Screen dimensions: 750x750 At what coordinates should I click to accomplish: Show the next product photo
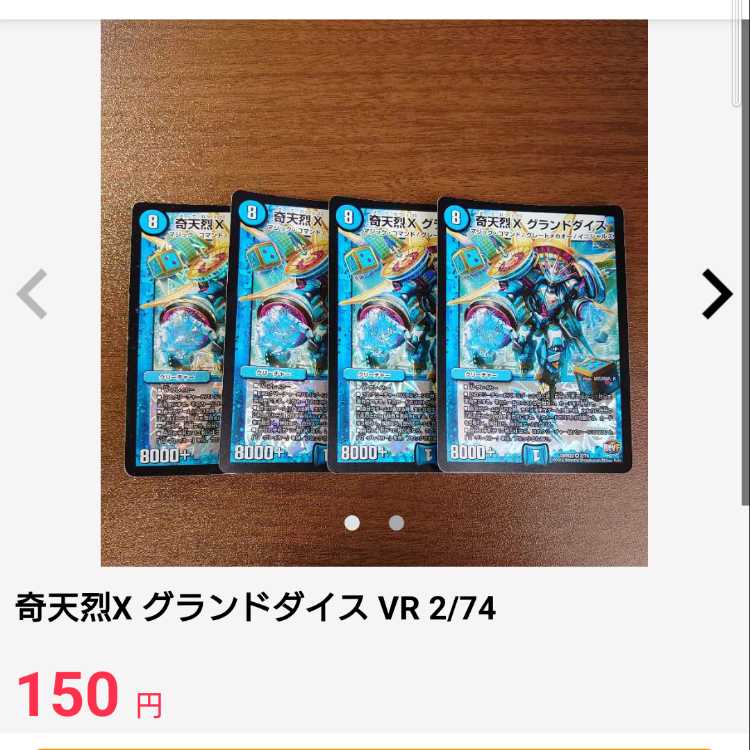click(x=716, y=294)
